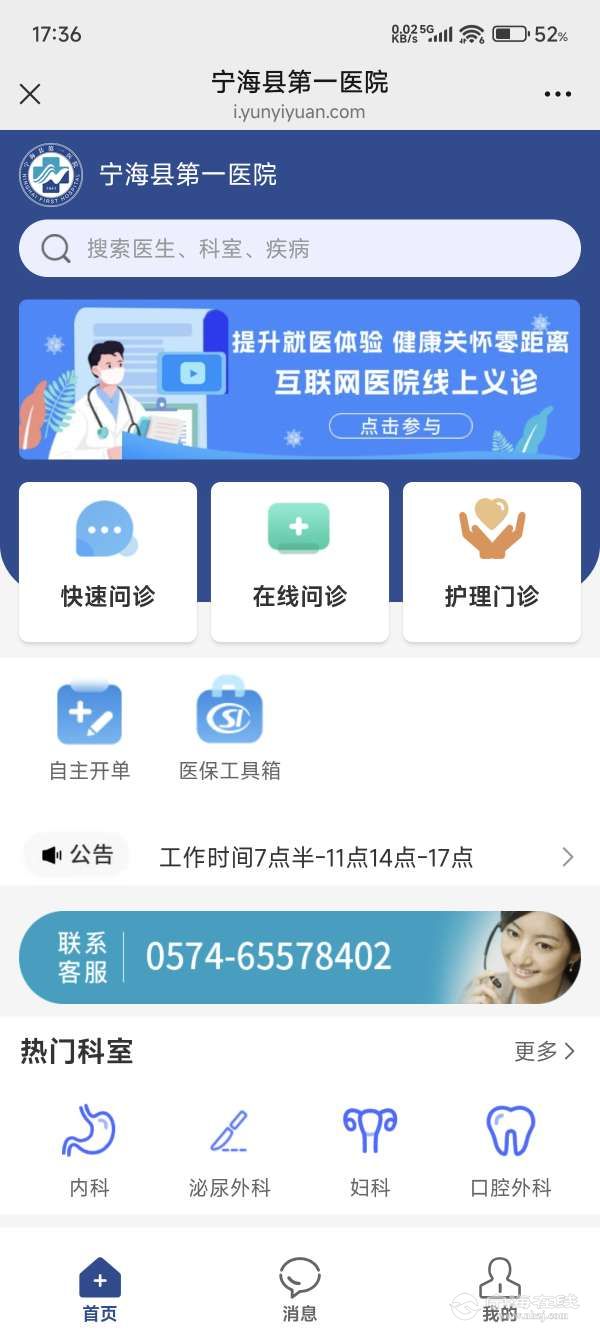
Task: Tap the customer service phone banner
Action: point(300,957)
